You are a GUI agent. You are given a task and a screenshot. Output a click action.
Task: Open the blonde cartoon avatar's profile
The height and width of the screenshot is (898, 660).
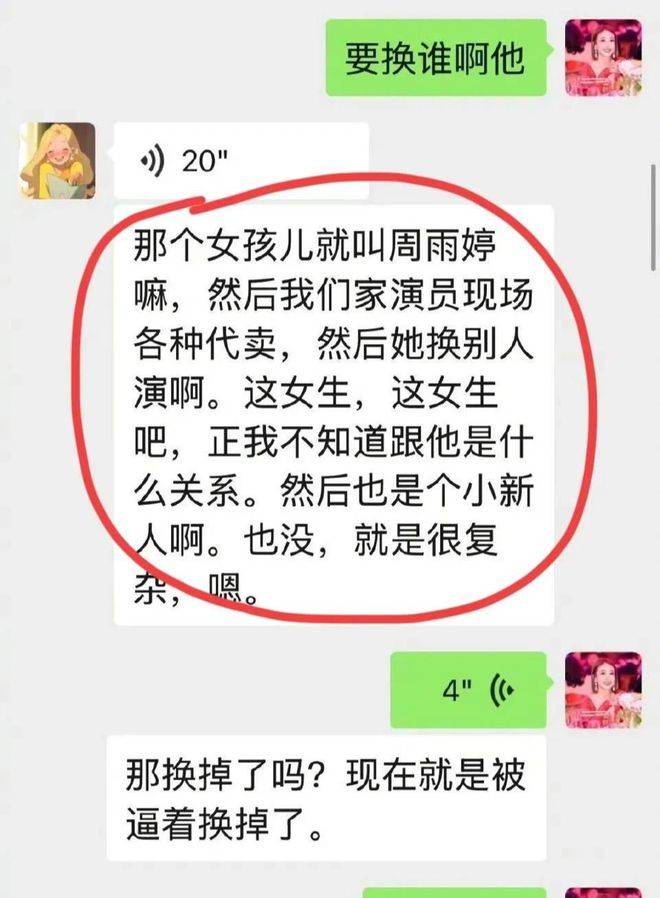coord(57,161)
